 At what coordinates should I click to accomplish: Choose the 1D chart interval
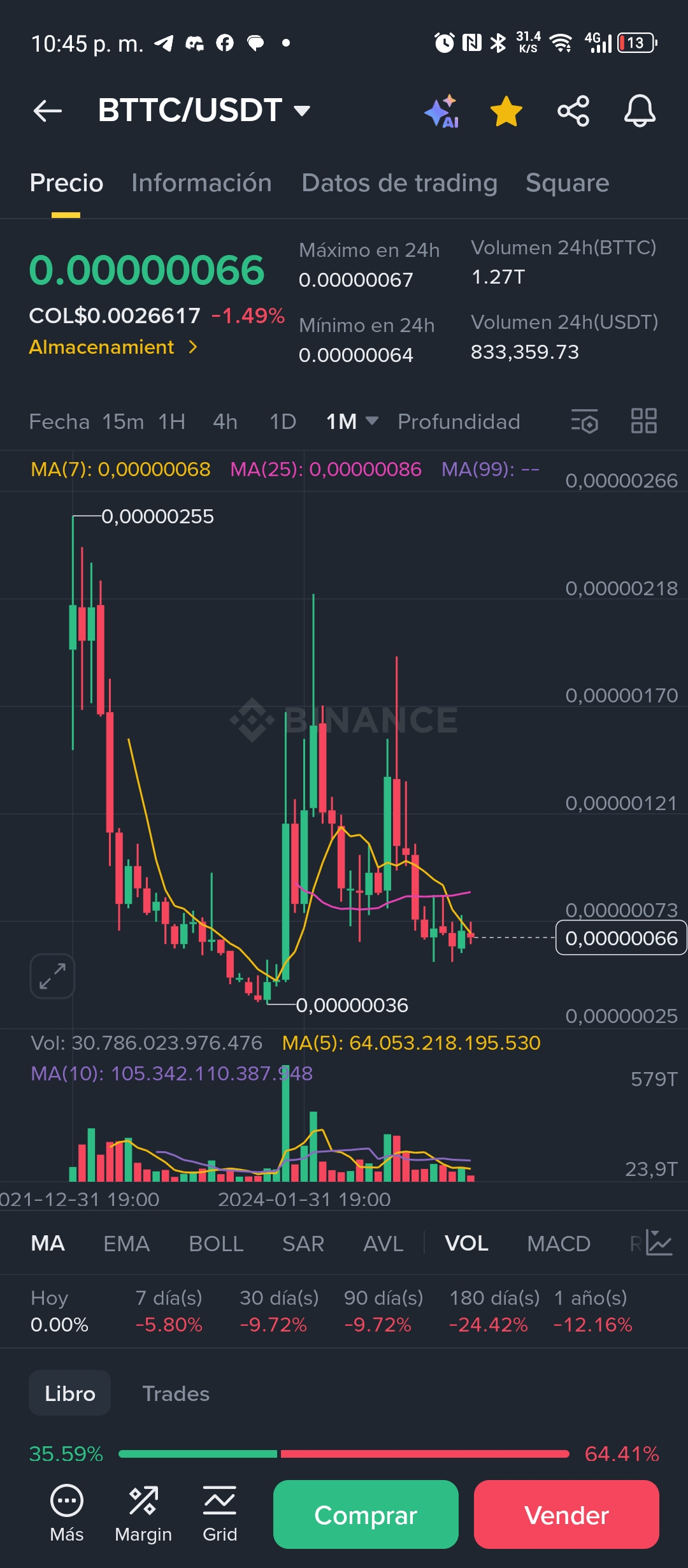(x=283, y=422)
